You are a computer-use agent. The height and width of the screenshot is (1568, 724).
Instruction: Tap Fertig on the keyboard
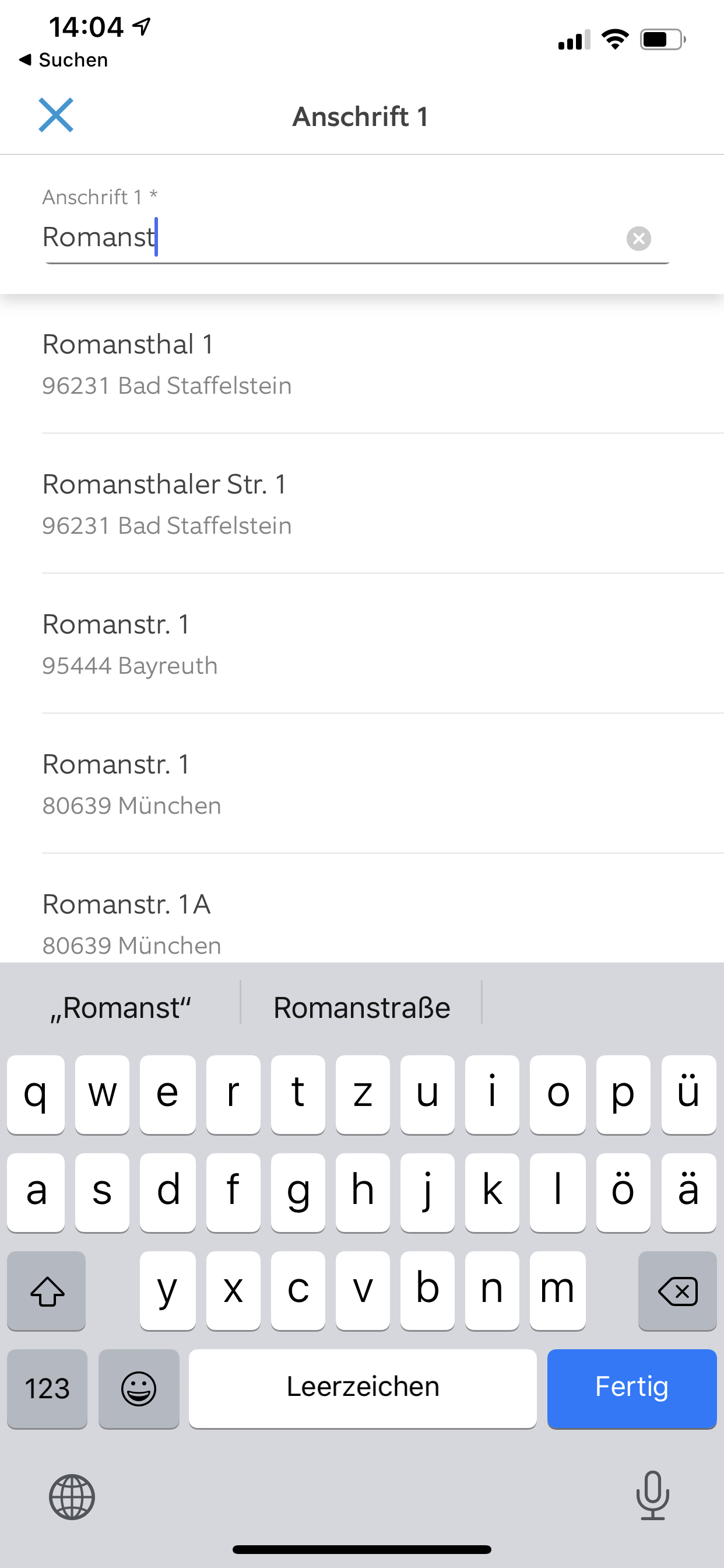[631, 1388]
